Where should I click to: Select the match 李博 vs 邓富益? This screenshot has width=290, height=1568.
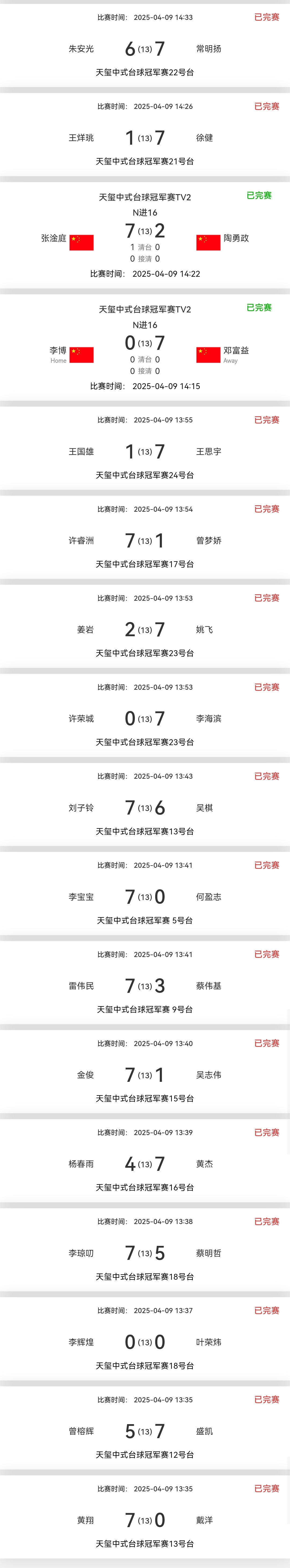[x=145, y=344]
